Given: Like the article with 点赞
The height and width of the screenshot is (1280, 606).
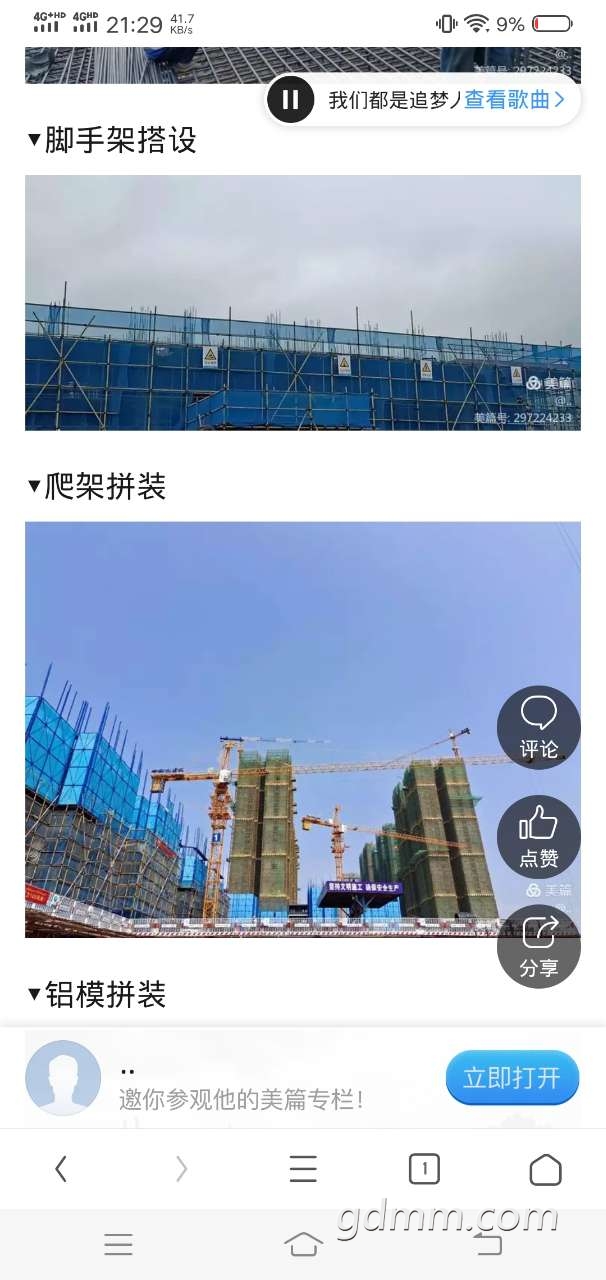Looking at the screenshot, I should pos(539,837).
